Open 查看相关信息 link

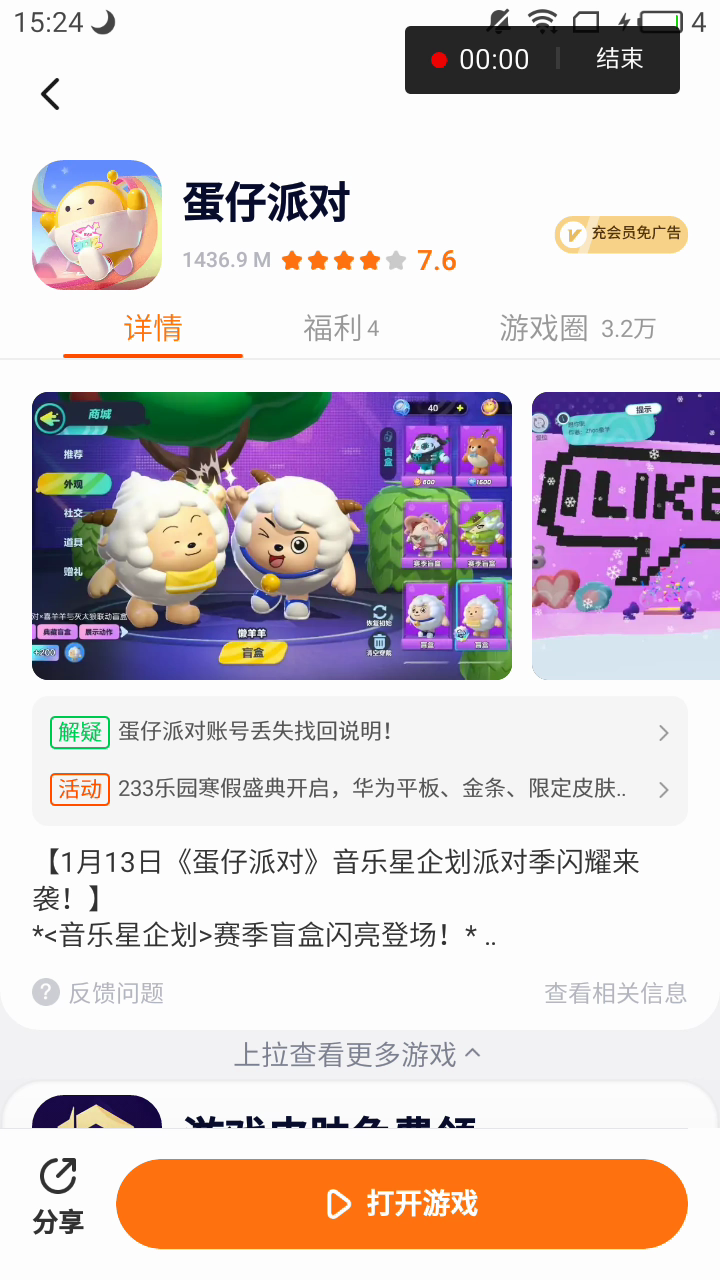pyautogui.click(x=615, y=993)
